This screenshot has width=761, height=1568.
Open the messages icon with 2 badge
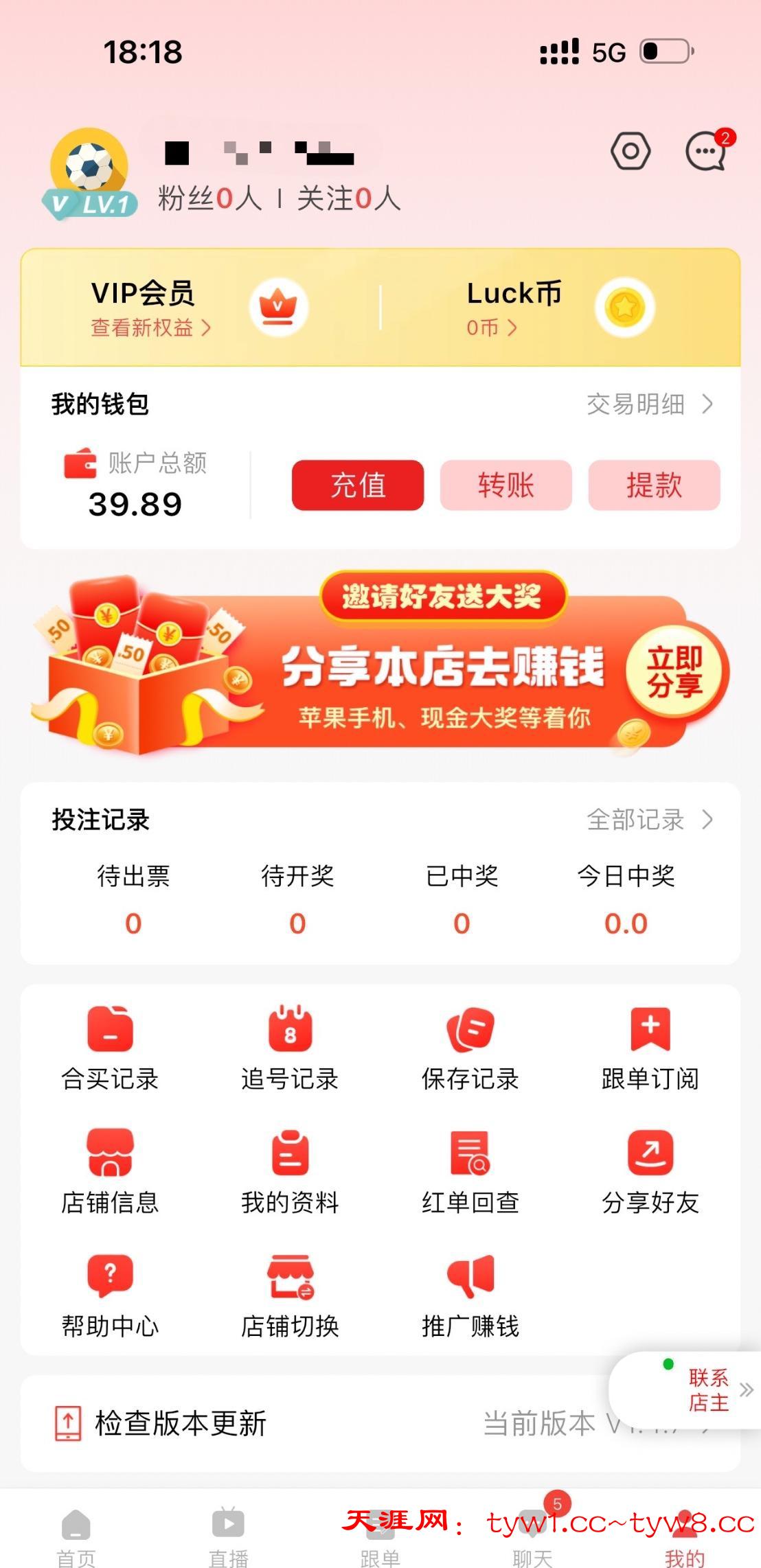pos(707,151)
